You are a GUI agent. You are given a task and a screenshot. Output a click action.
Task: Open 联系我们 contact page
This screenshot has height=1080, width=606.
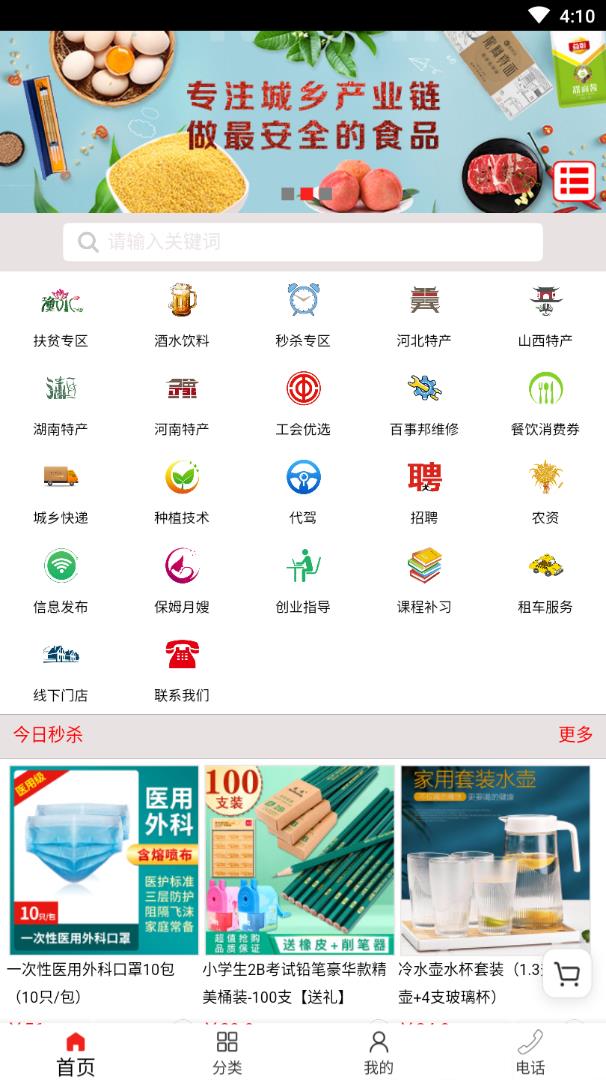click(x=182, y=671)
